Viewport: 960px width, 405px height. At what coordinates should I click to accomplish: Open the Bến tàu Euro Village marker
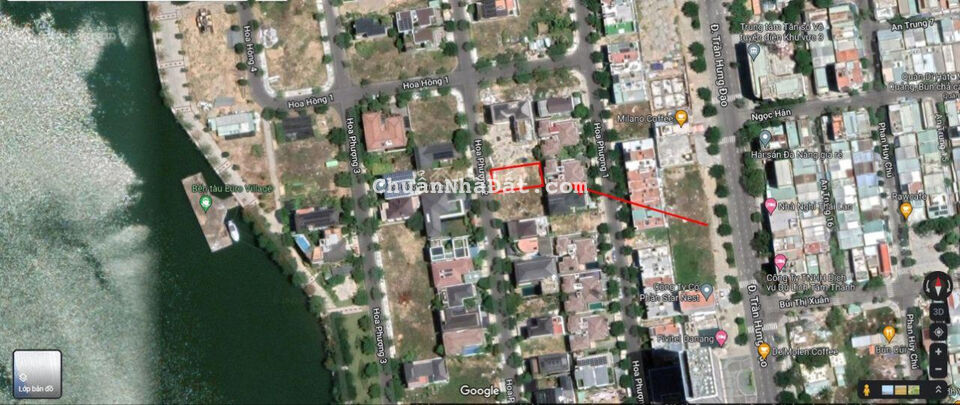click(x=206, y=202)
